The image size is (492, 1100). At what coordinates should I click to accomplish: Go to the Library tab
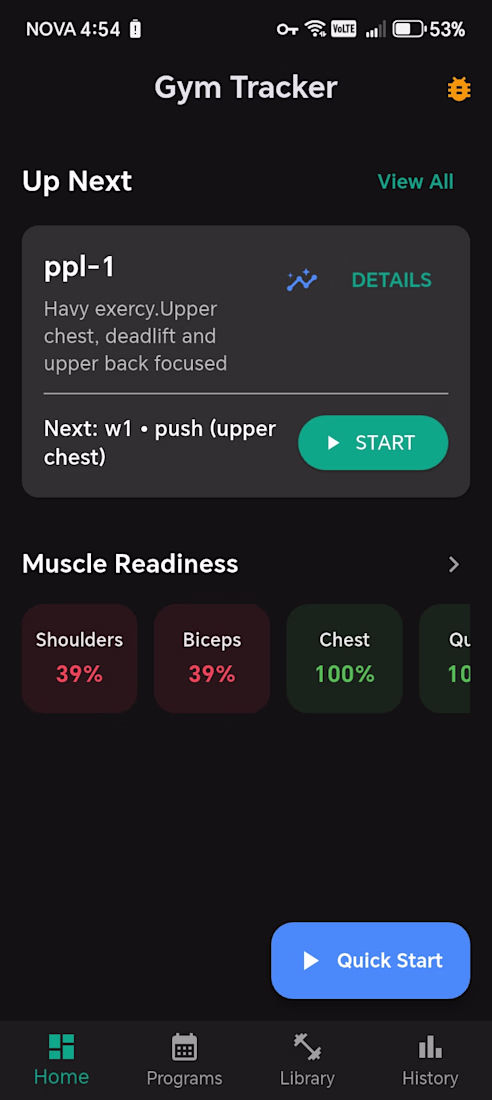[307, 1059]
